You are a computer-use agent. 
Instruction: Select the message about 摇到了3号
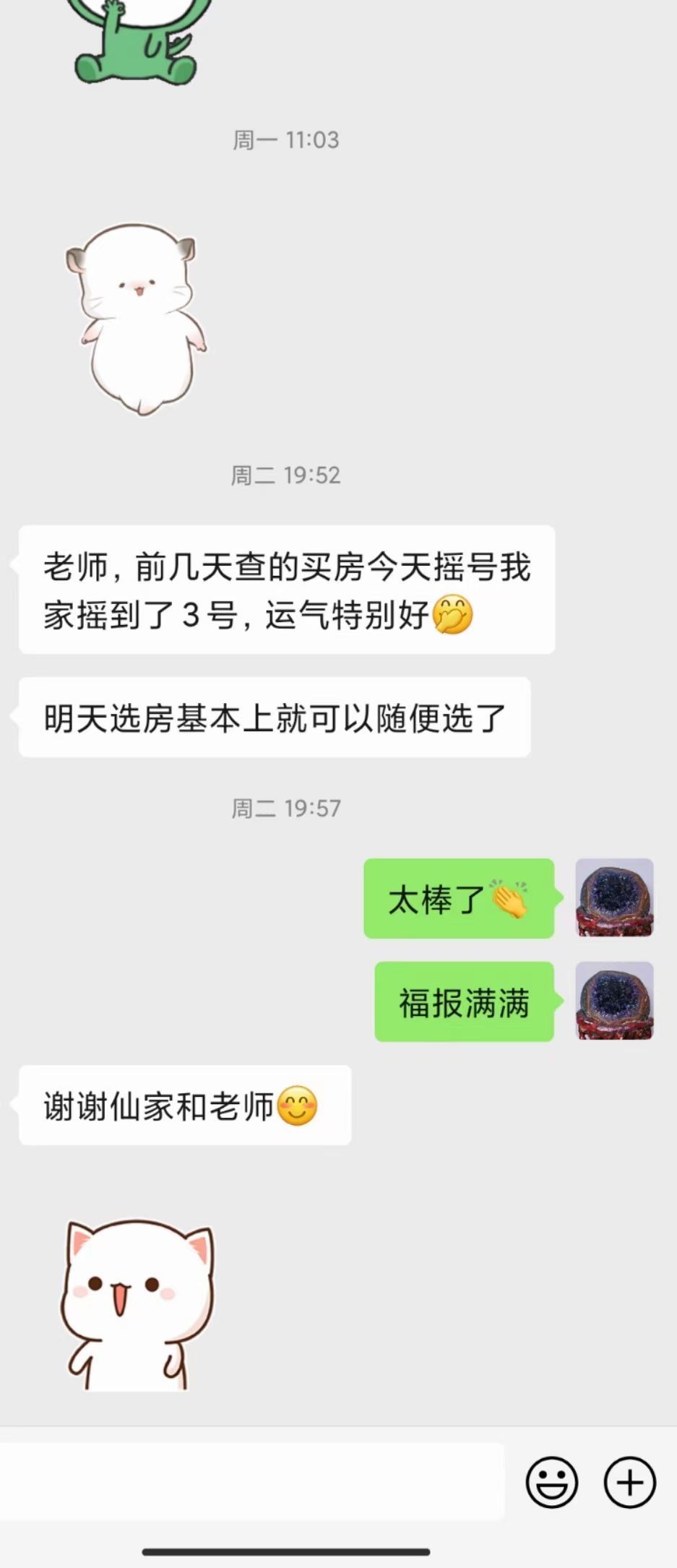pyautogui.click(x=285, y=587)
